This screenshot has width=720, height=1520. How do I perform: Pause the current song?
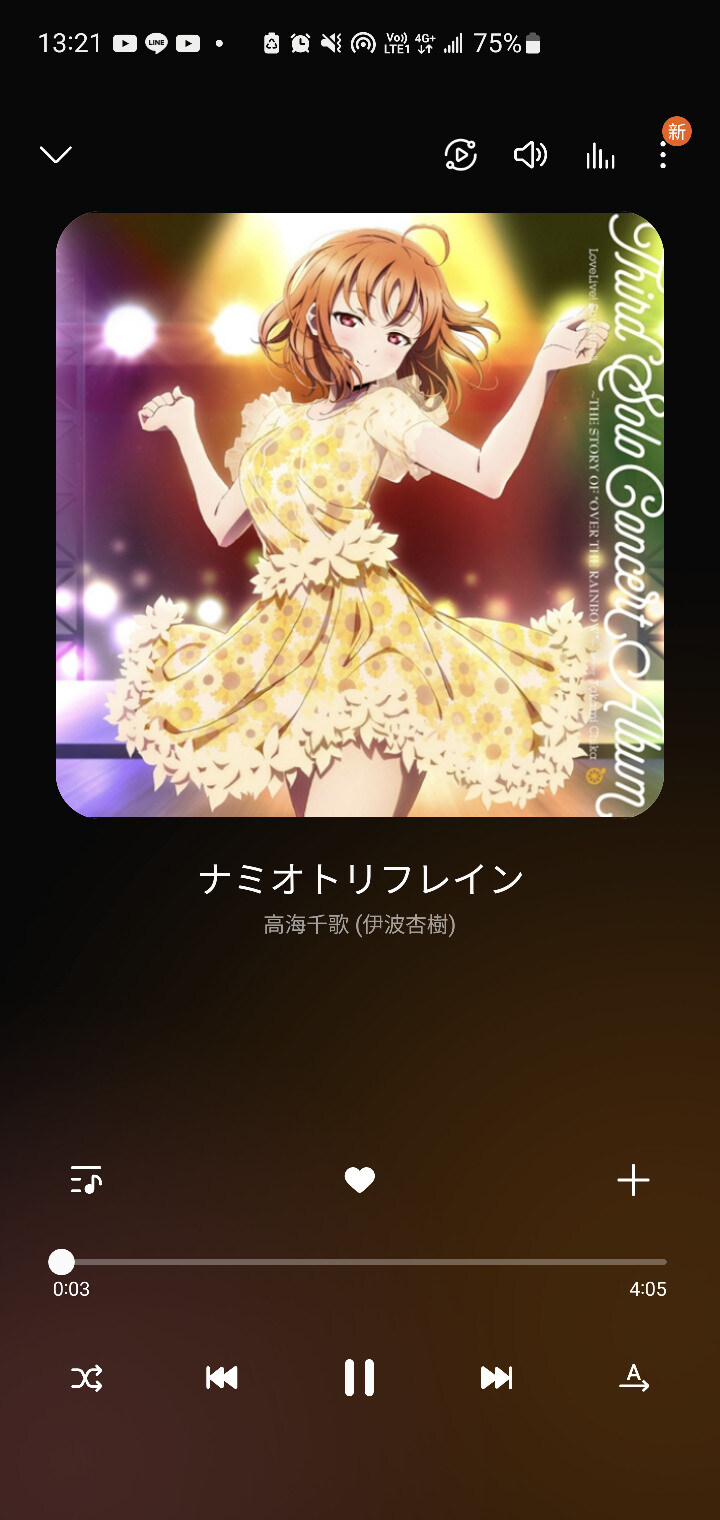[359, 1378]
